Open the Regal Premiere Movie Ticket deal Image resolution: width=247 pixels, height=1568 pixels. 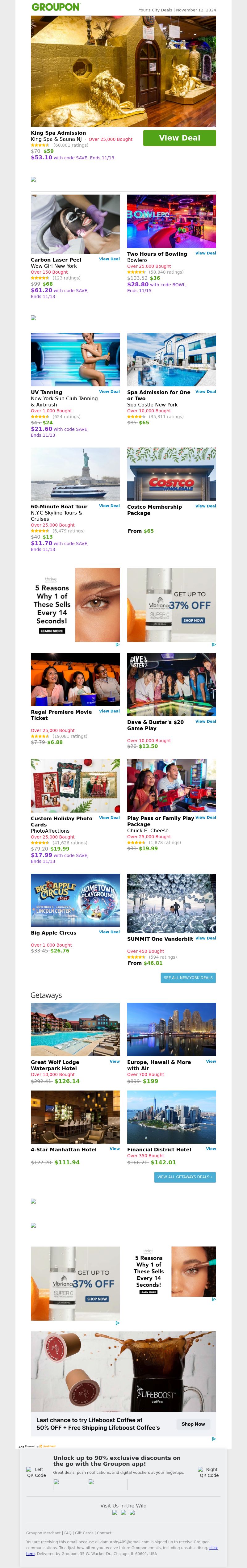(x=109, y=711)
